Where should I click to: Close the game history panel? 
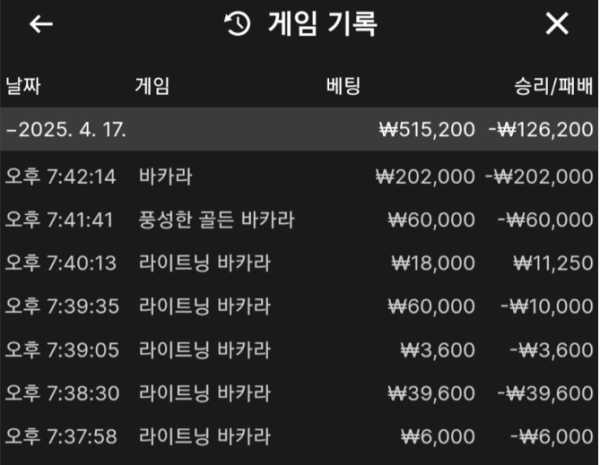click(x=557, y=25)
